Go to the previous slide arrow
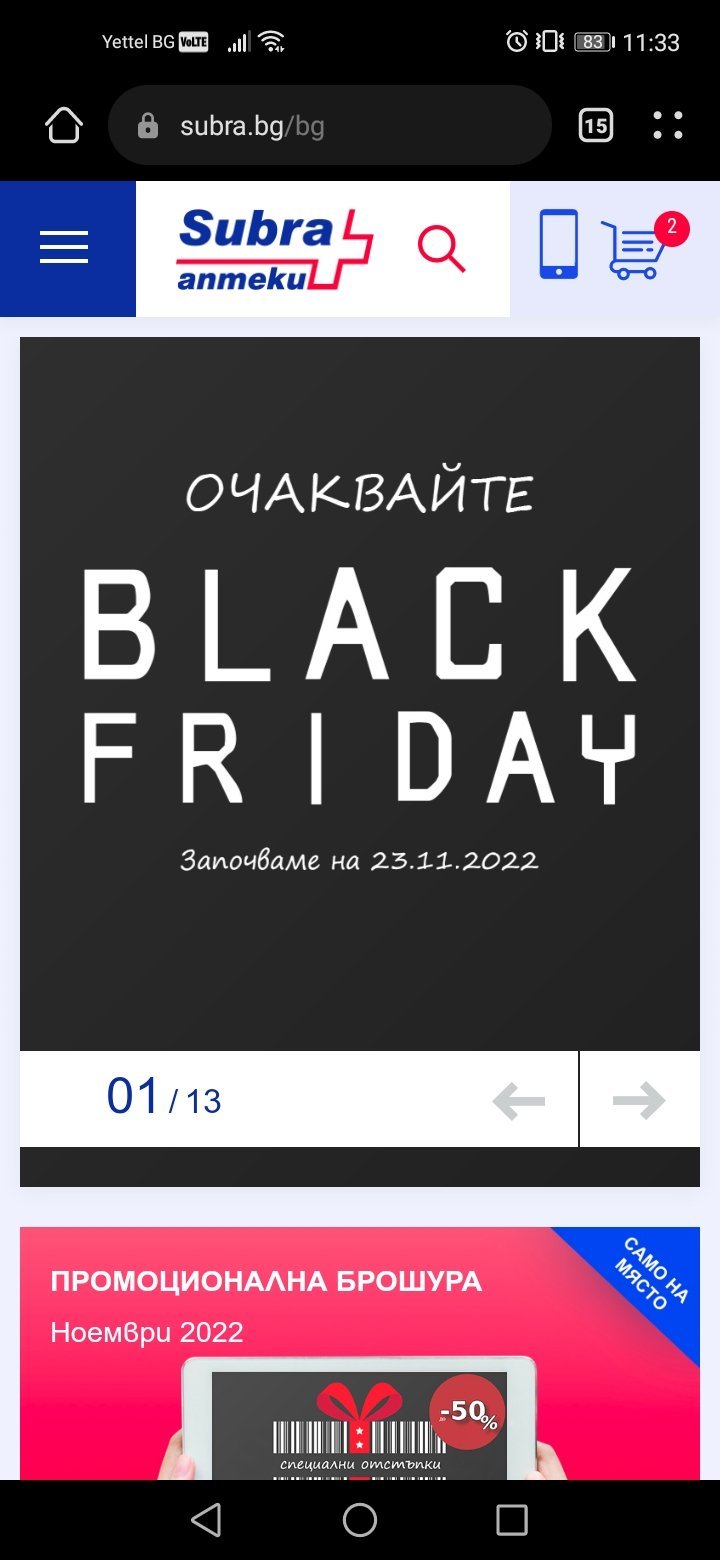 (x=519, y=1101)
